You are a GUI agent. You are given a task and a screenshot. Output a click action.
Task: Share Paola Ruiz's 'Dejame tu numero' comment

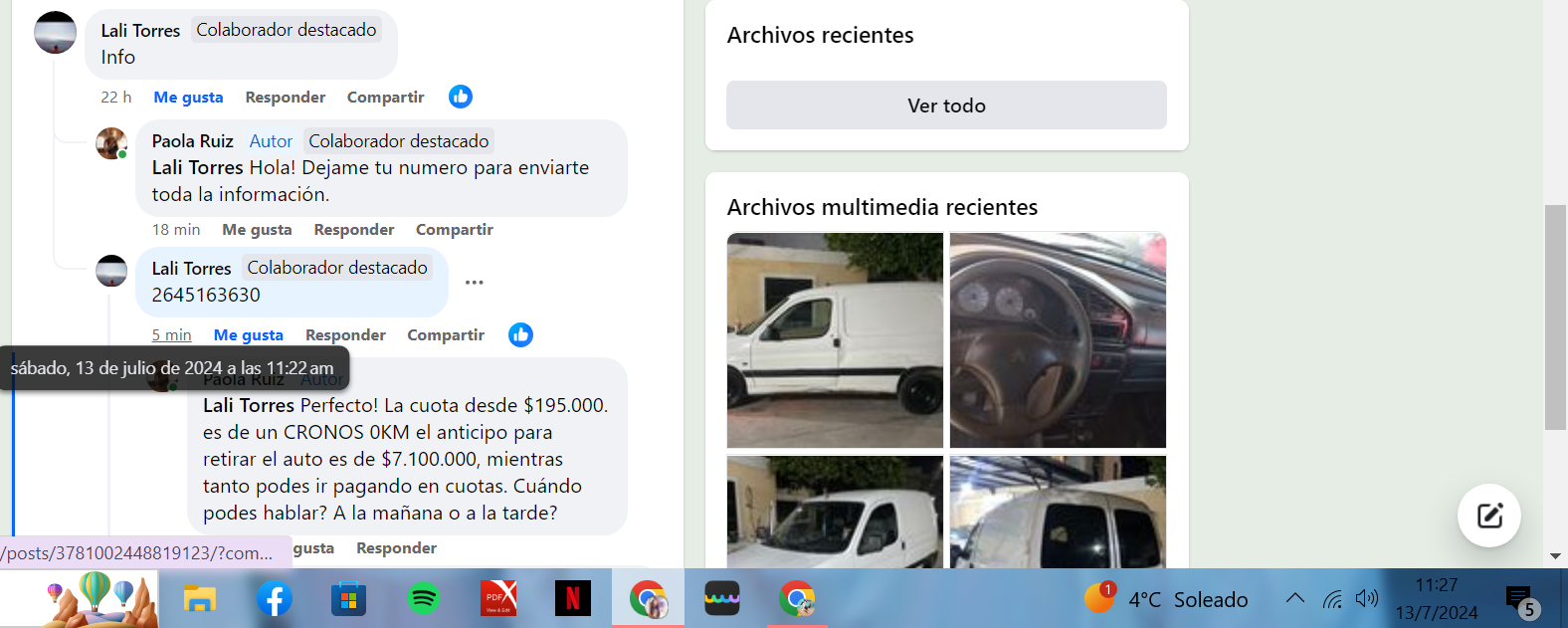[x=454, y=230]
